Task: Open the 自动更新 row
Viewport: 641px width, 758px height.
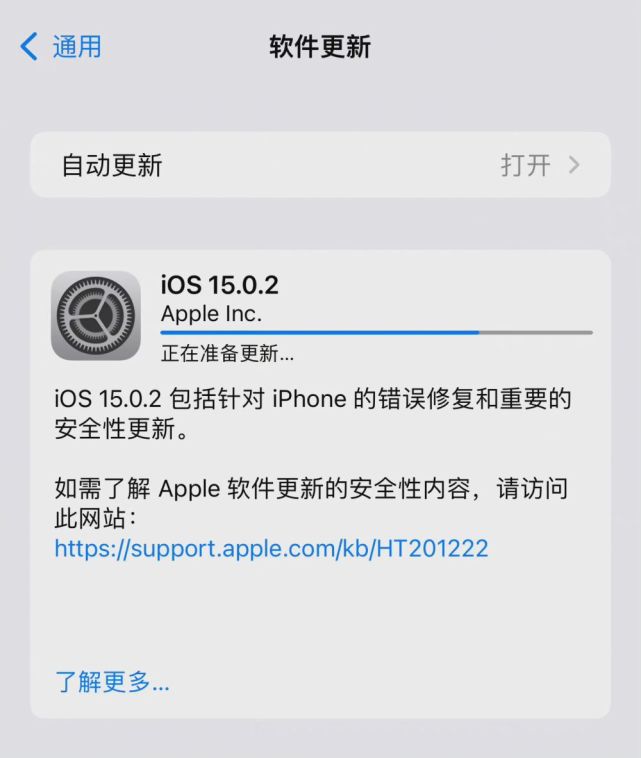Action: coord(320,165)
